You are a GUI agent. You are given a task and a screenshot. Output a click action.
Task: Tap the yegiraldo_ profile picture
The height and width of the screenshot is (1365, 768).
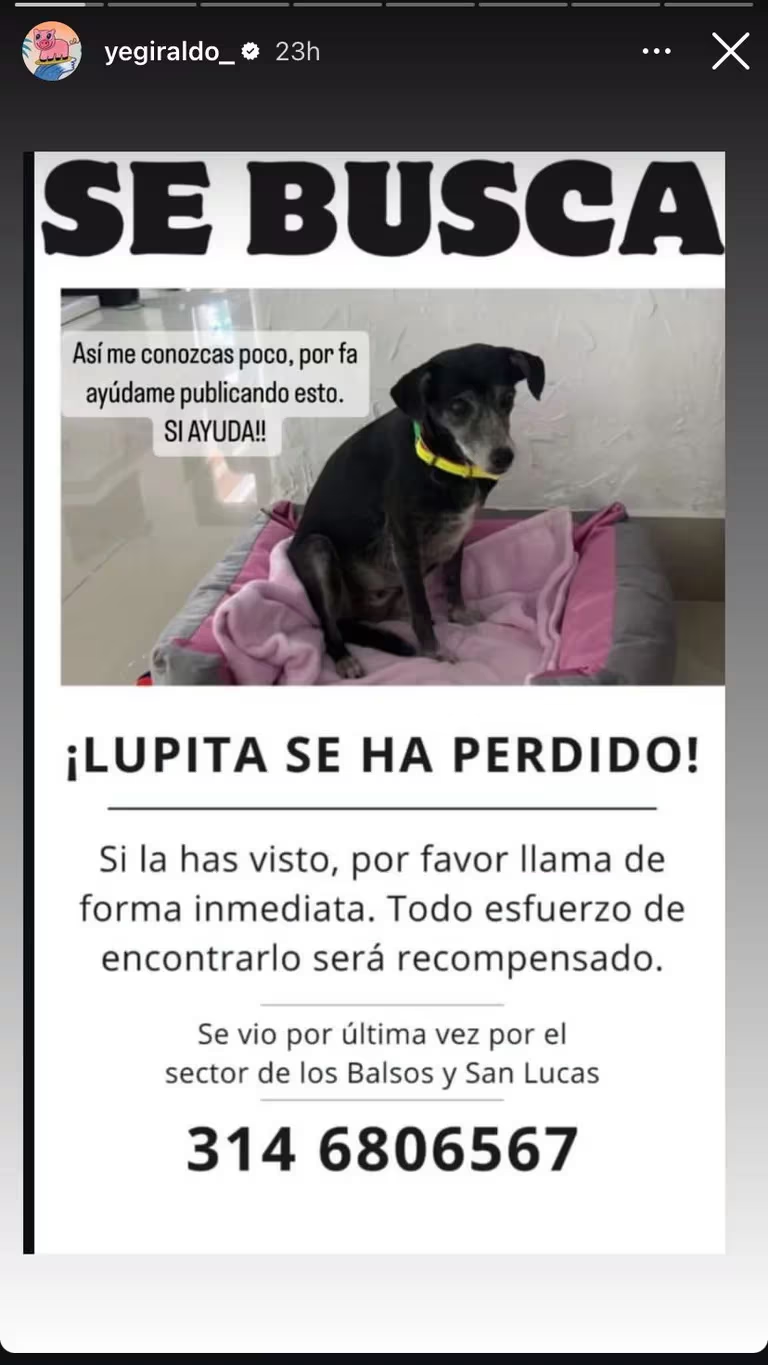(x=51, y=51)
